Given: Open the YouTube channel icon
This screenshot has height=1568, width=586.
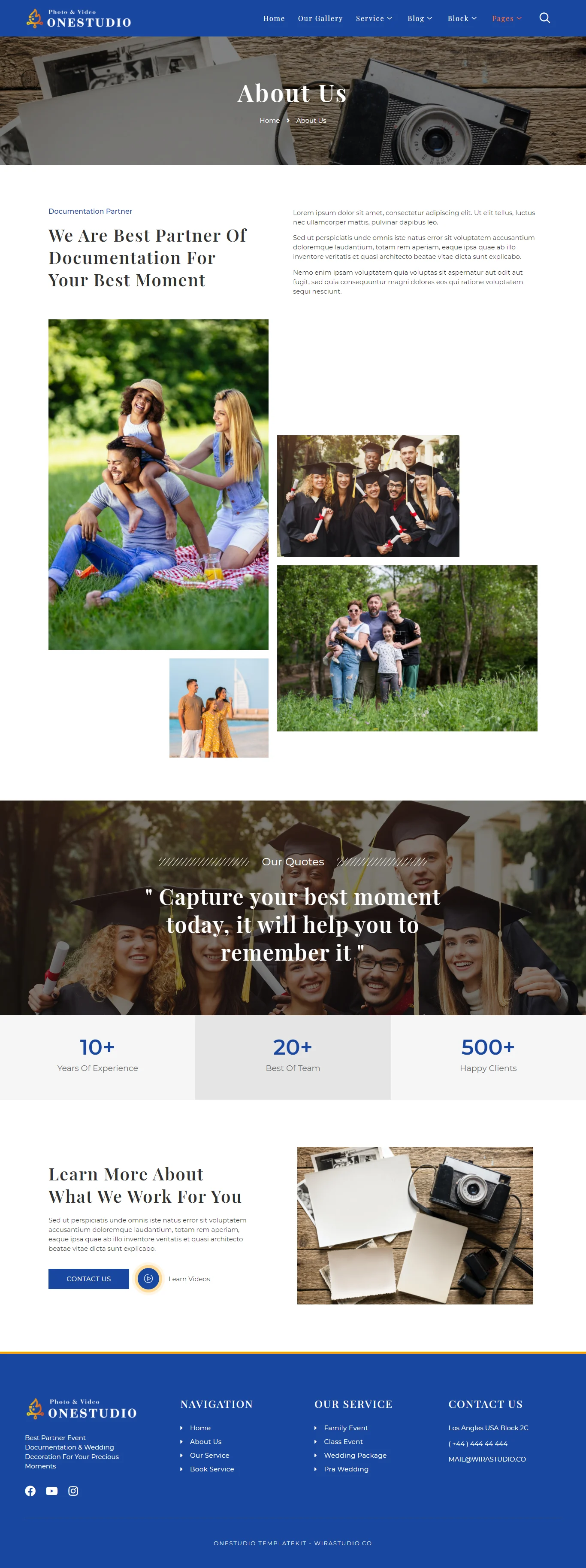Looking at the screenshot, I should (x=52, y=1491).
